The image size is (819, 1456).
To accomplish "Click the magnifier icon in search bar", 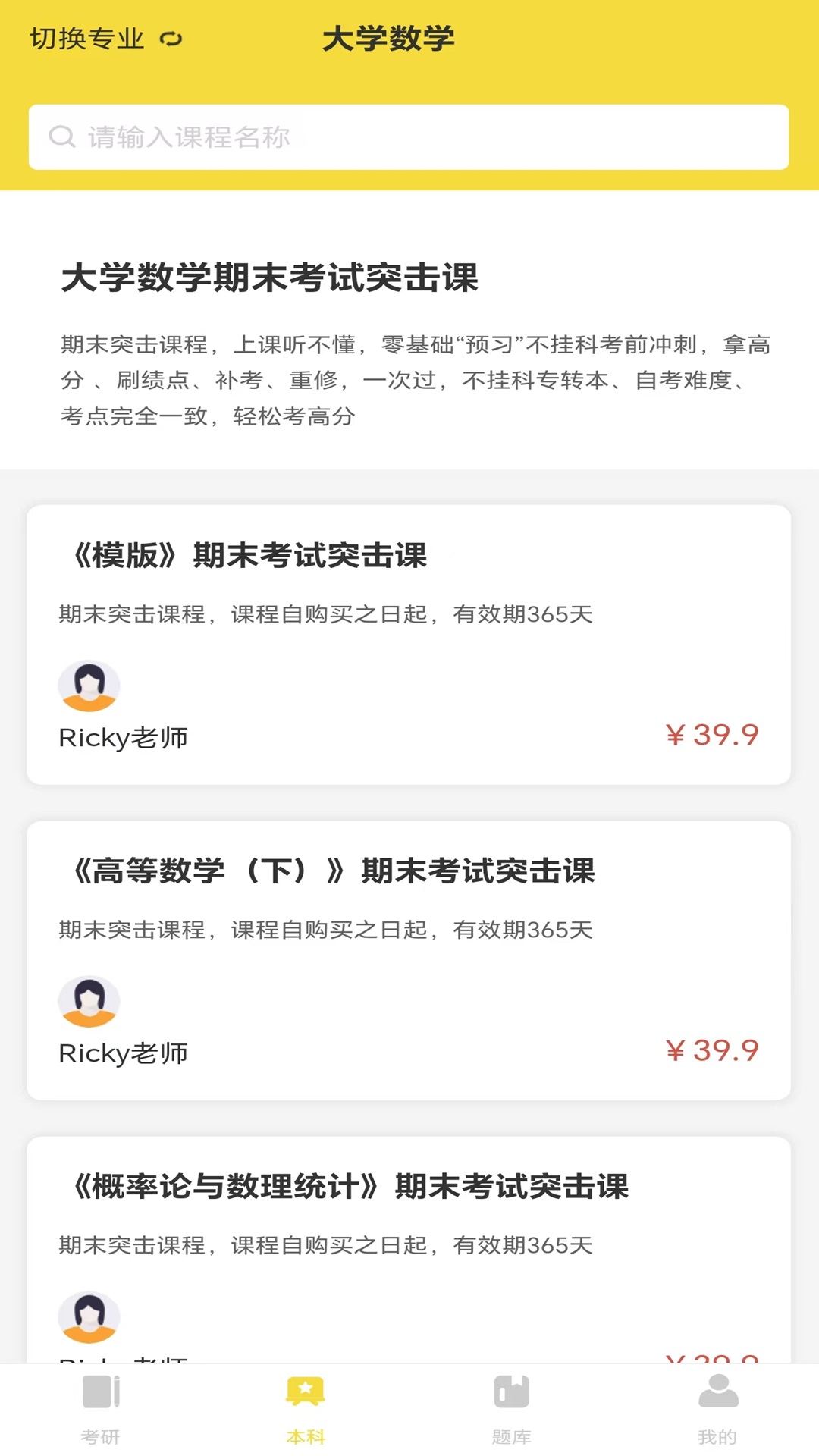I will 63,136.
